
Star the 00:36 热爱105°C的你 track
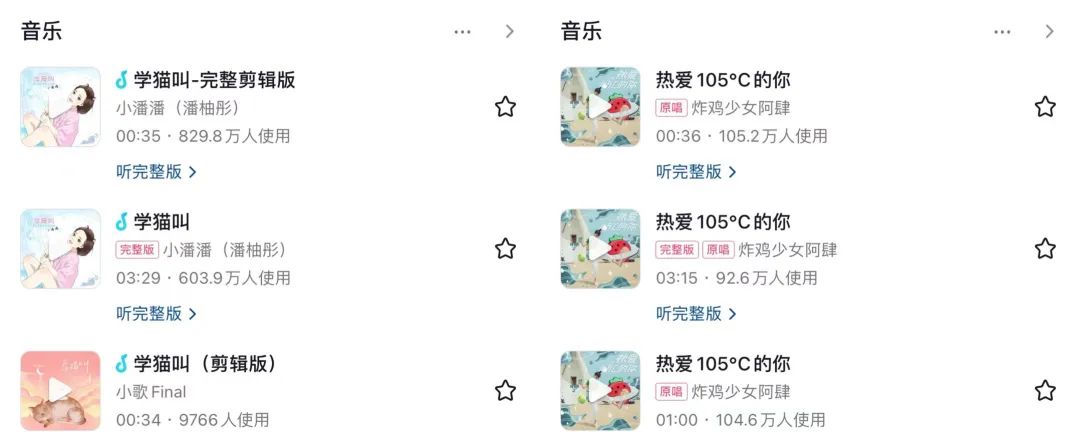1045,107
